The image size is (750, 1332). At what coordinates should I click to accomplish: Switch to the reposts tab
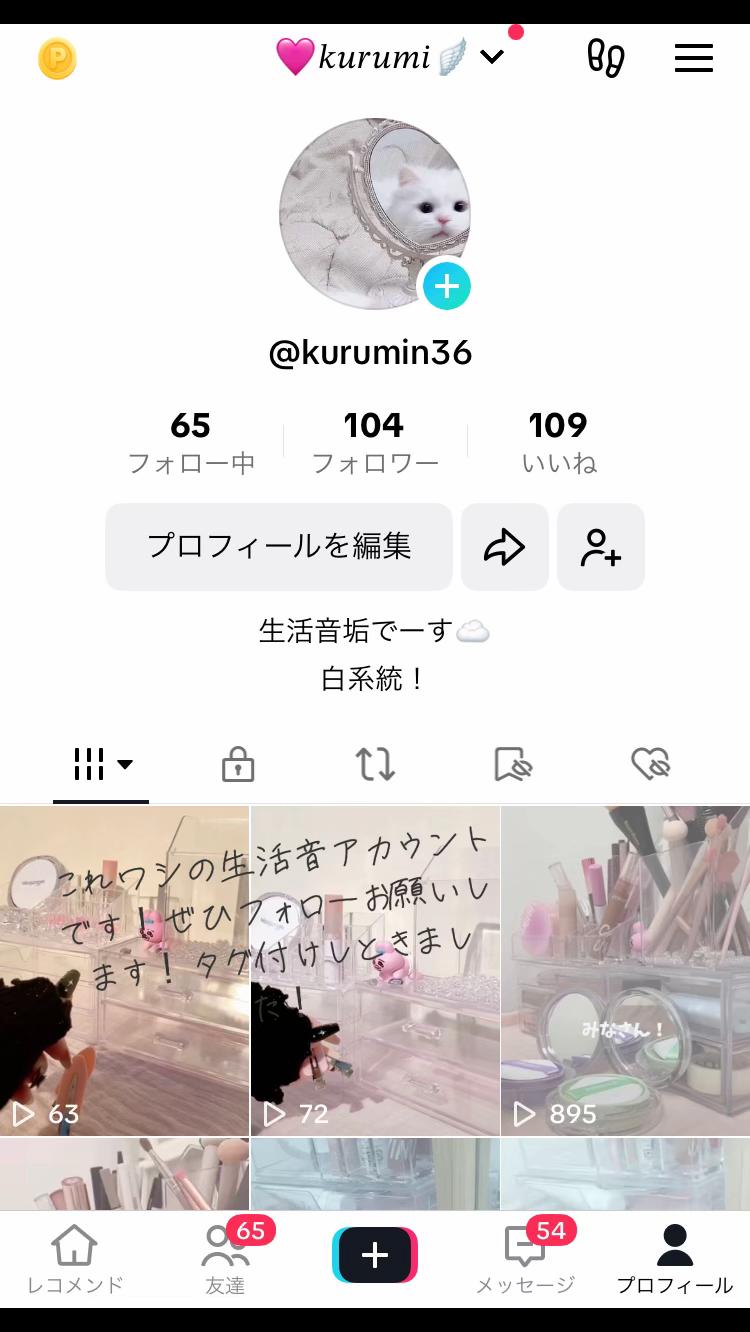tap(375, 765)
